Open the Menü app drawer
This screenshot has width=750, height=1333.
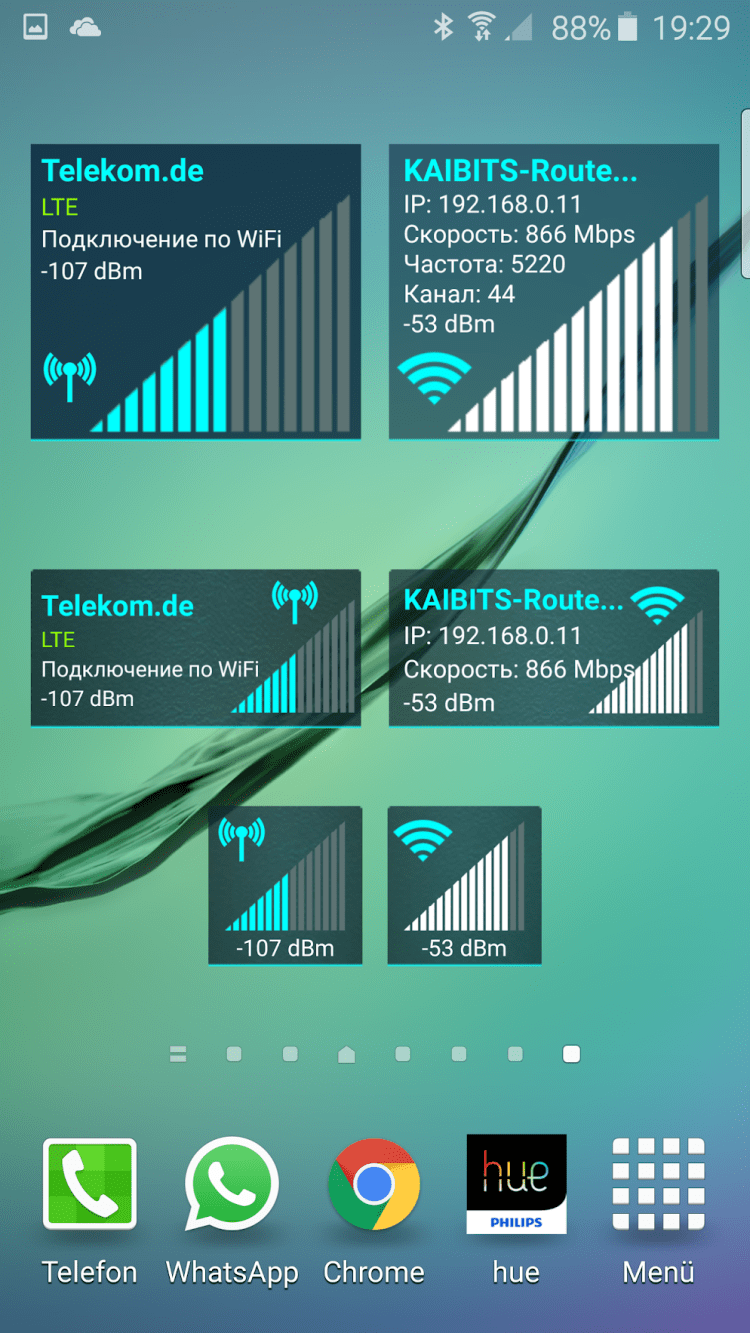pos(658,1185)
